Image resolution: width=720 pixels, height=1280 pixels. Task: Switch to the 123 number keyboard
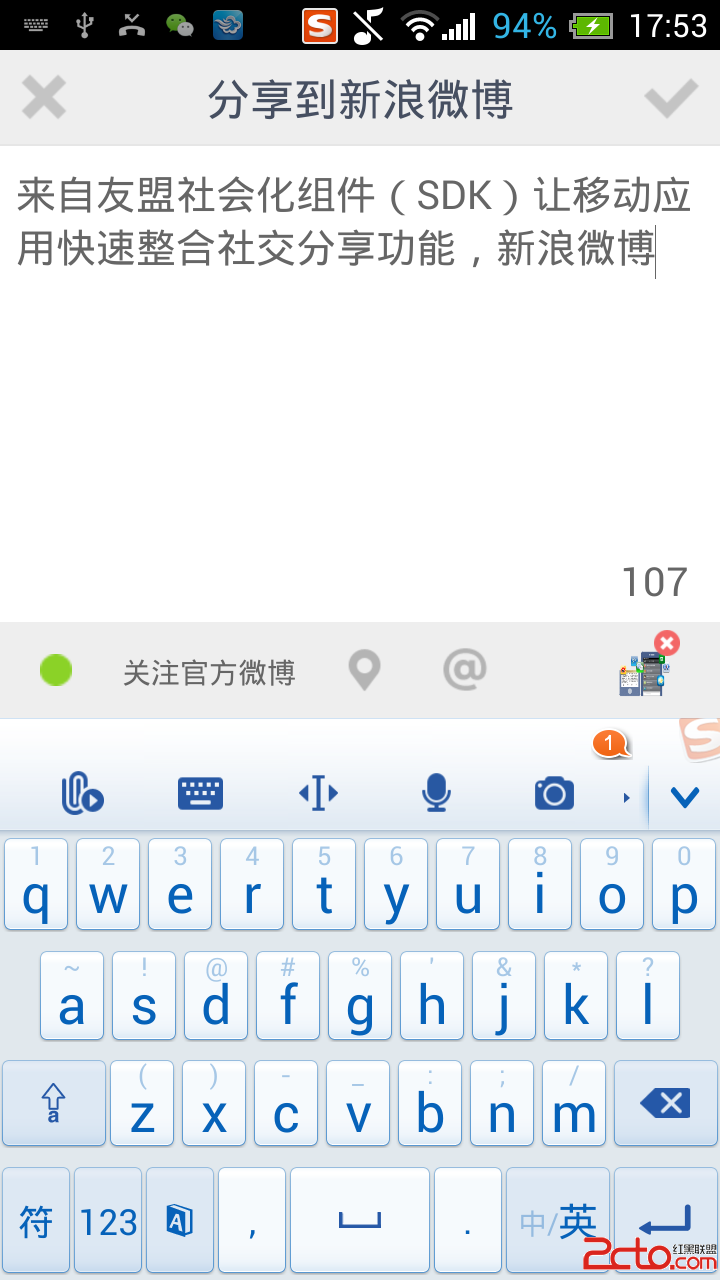coord(108,1221)
